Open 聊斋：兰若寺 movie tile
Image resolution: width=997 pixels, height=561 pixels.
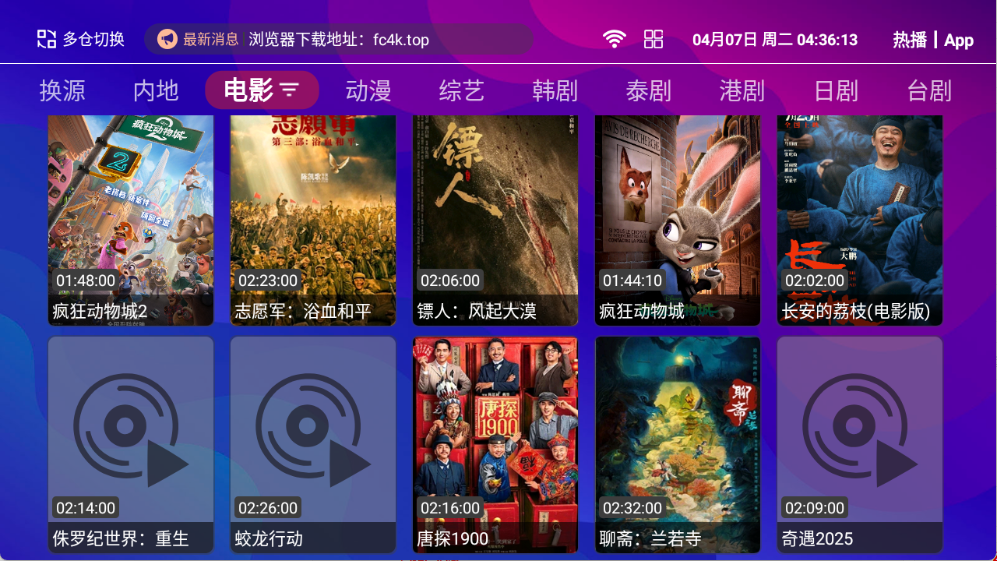coord(677,444)
